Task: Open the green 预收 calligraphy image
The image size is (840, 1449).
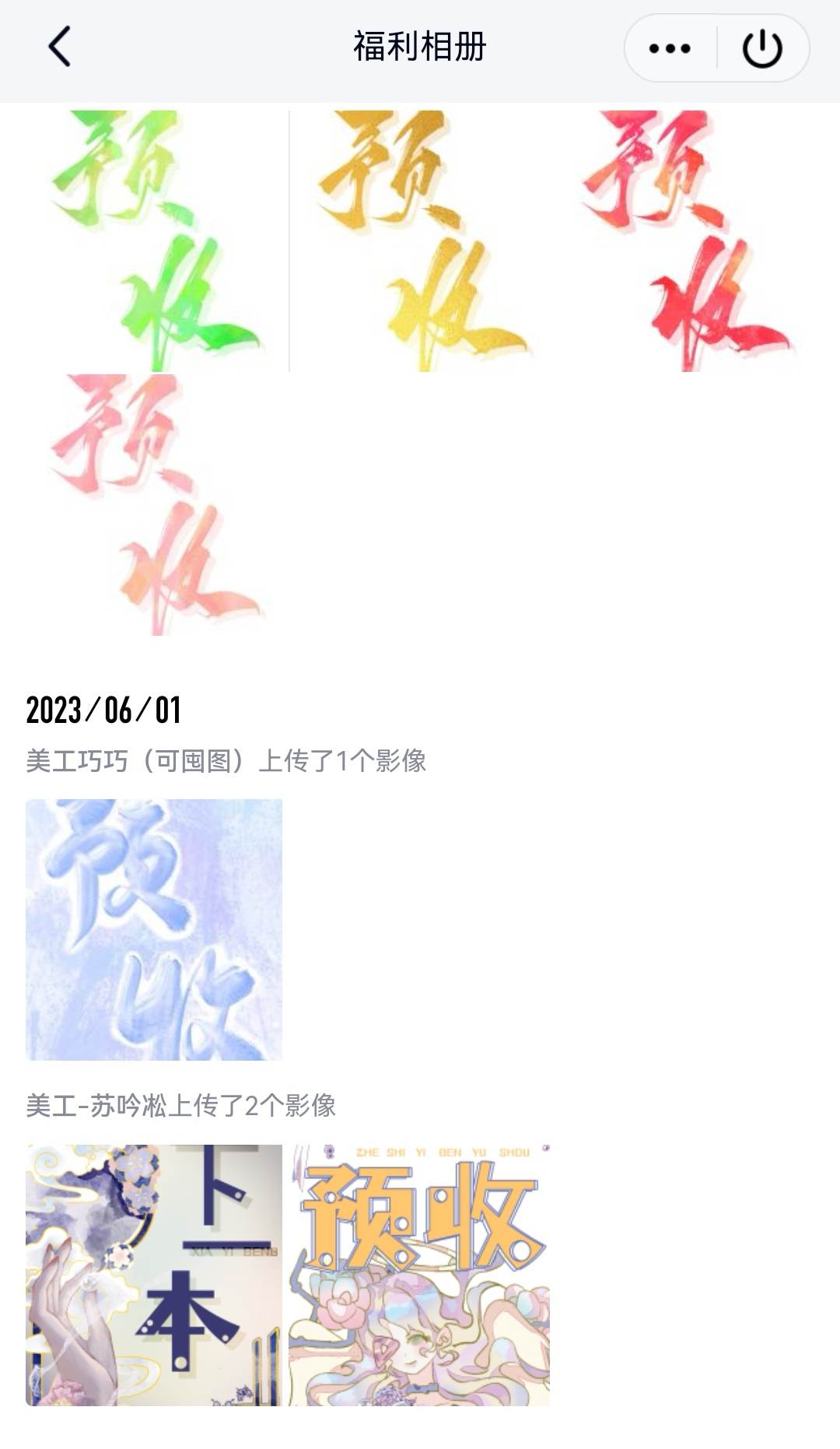Action: pyautogui.click(x=154, y=240)
